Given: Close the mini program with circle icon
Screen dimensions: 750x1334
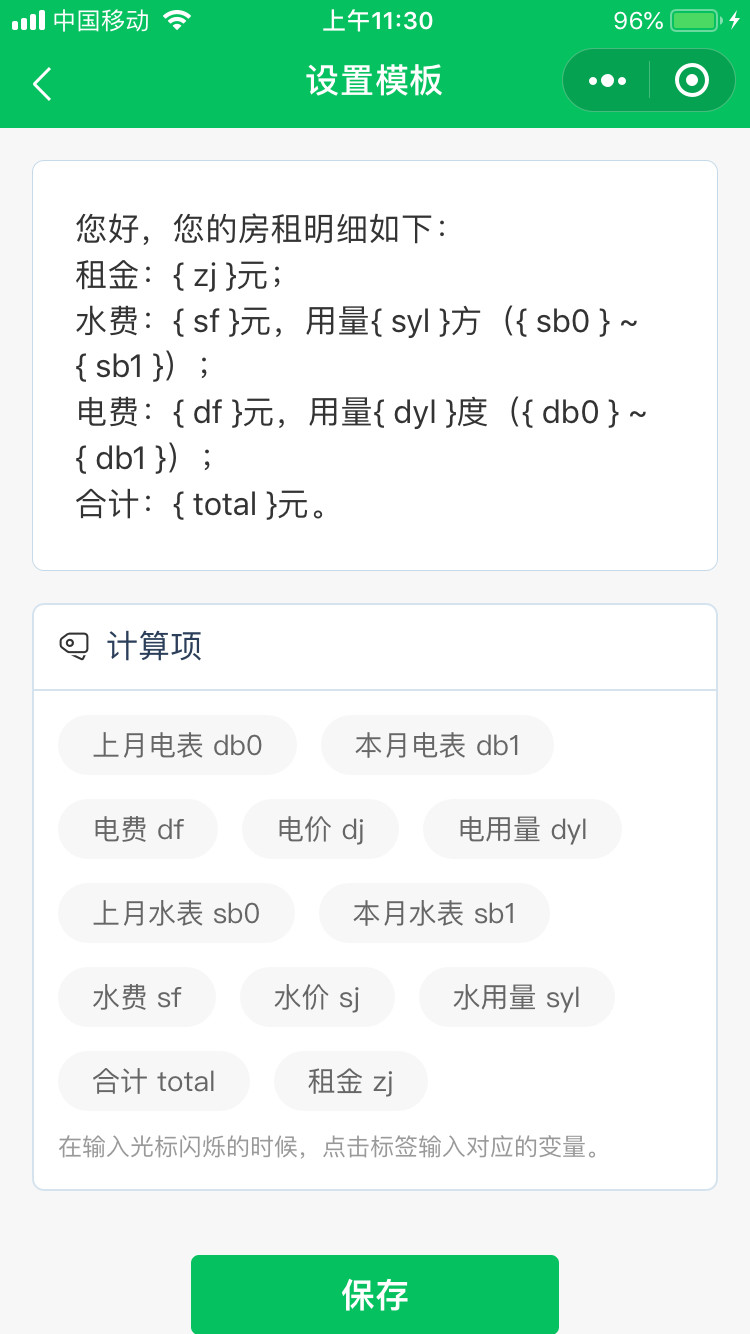Looking at the screenshot, I should pyautogui.click(x=692, y=80).
